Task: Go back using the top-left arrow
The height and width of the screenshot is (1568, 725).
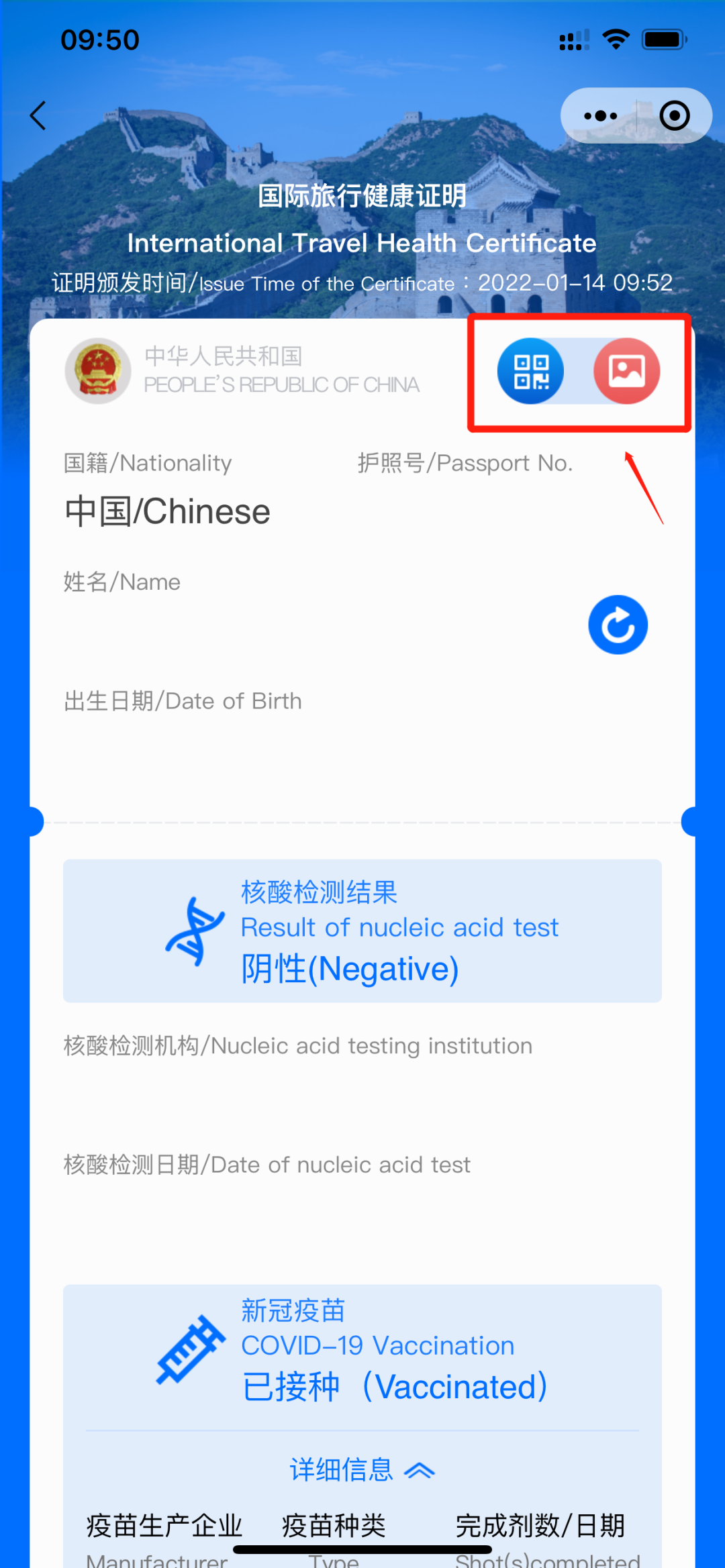Action: click(38, 115)
